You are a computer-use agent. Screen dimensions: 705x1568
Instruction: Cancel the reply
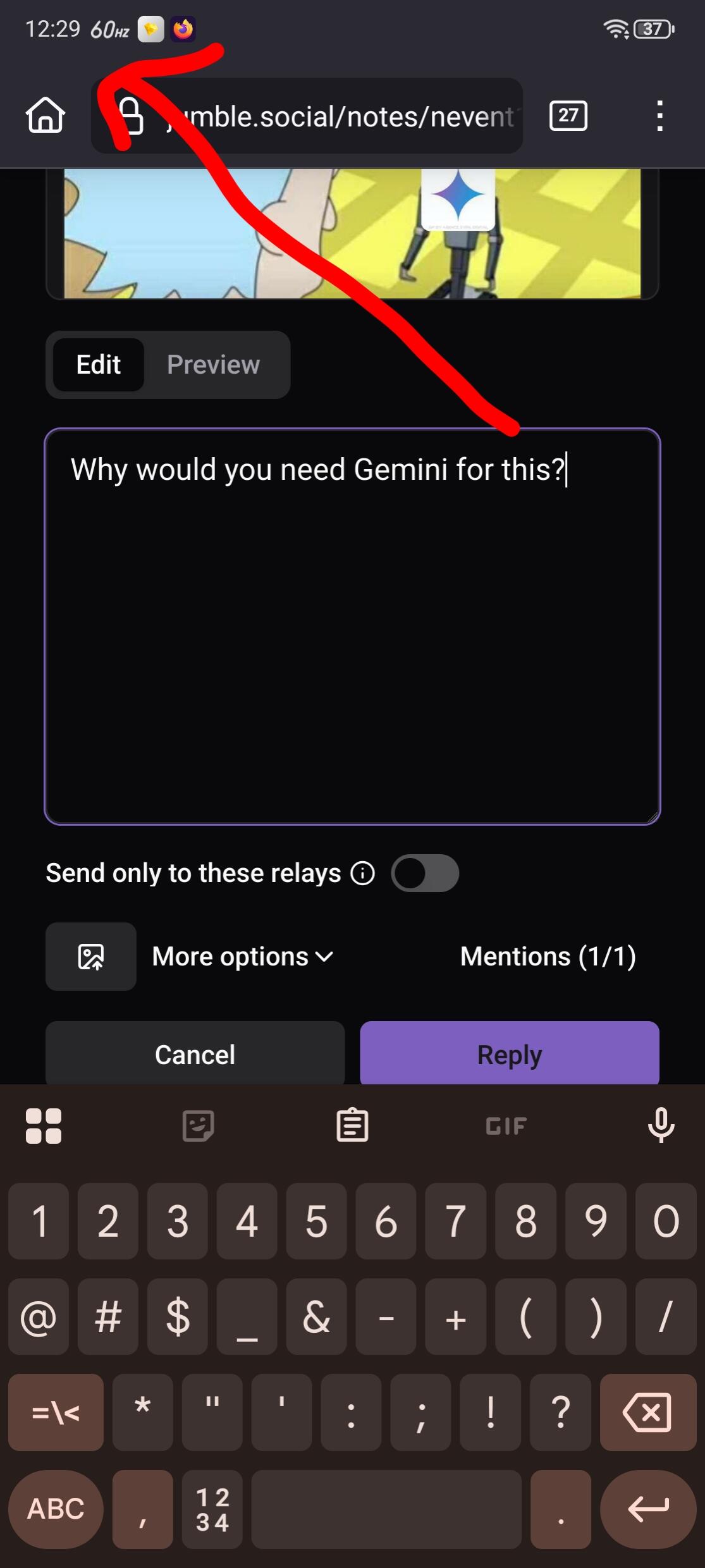195,1054
